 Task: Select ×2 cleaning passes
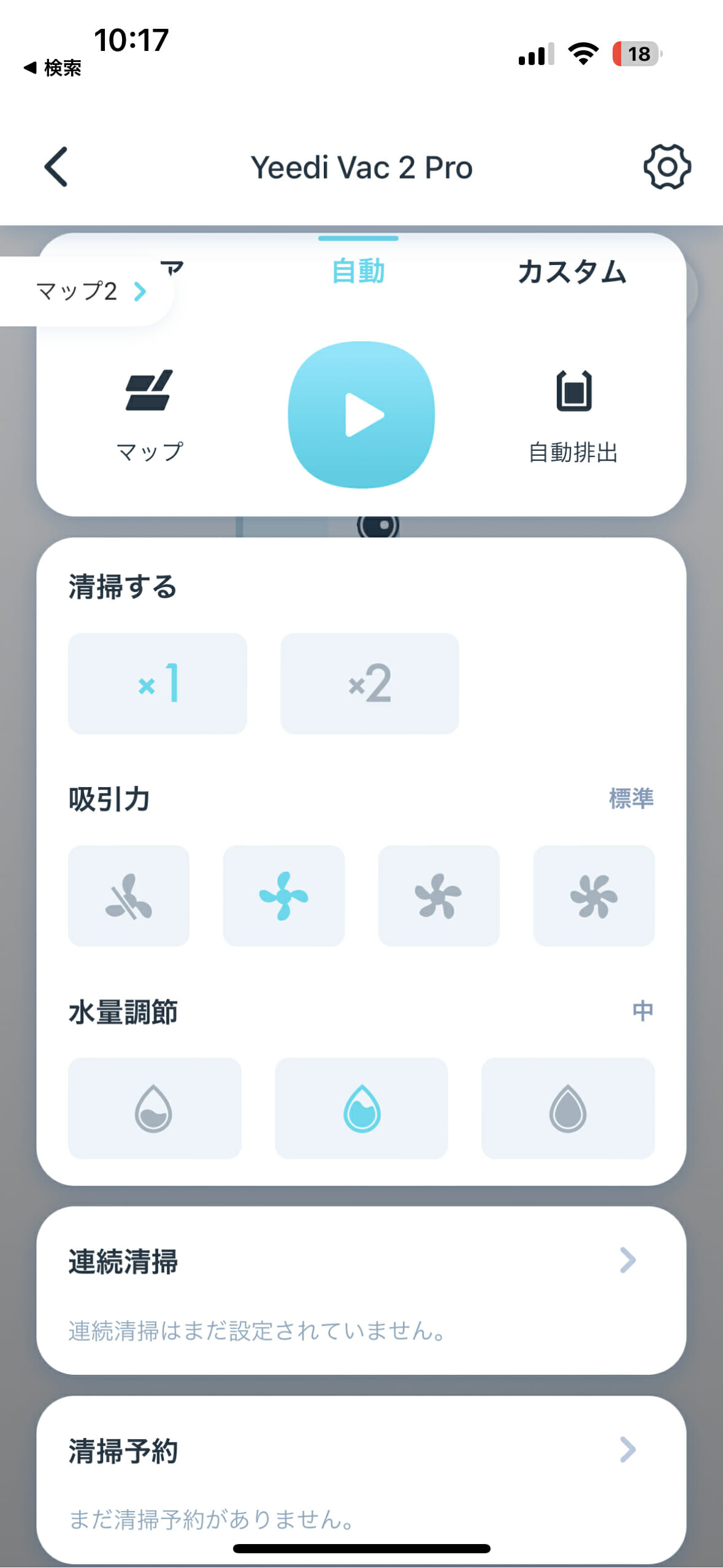pos(370,683)
